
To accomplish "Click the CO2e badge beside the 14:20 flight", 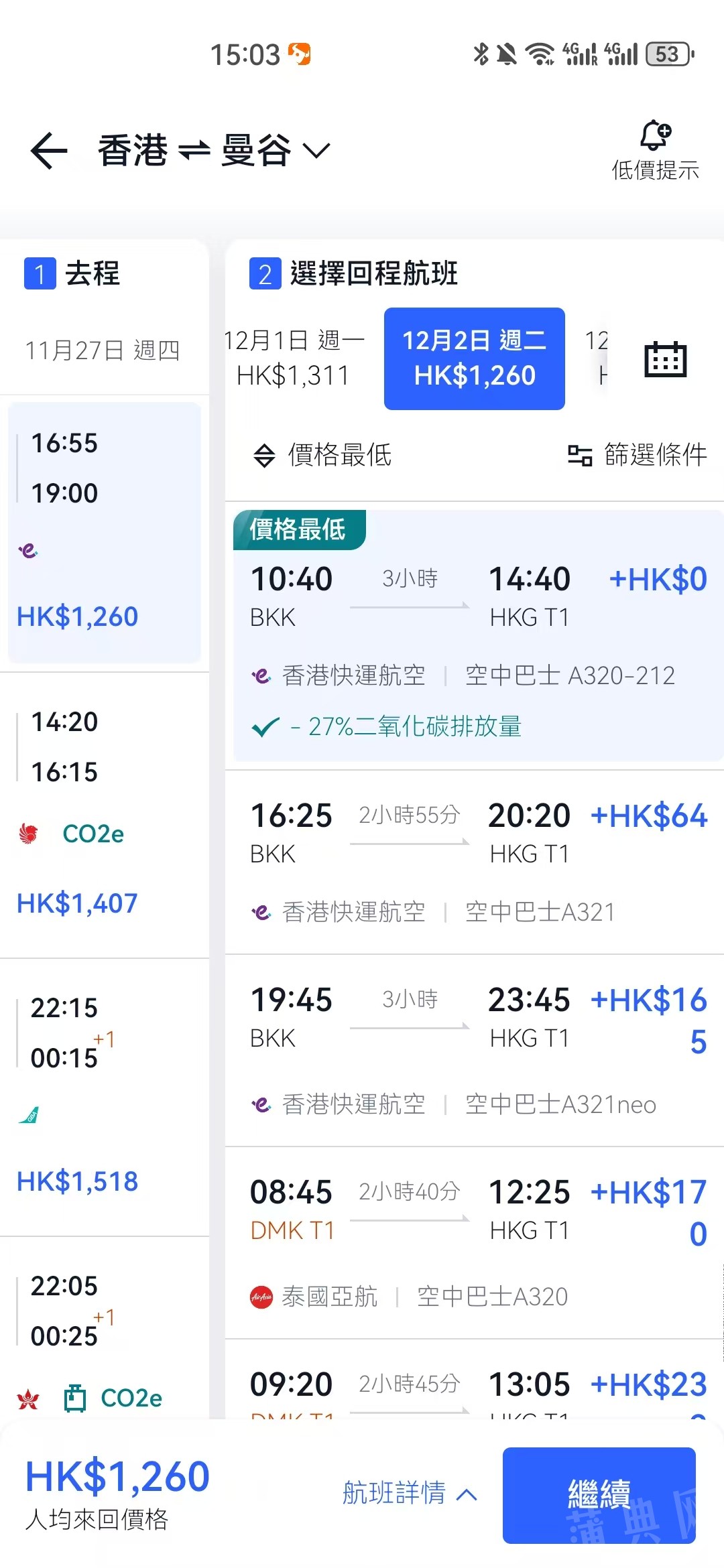I will (x=93, y=834).
